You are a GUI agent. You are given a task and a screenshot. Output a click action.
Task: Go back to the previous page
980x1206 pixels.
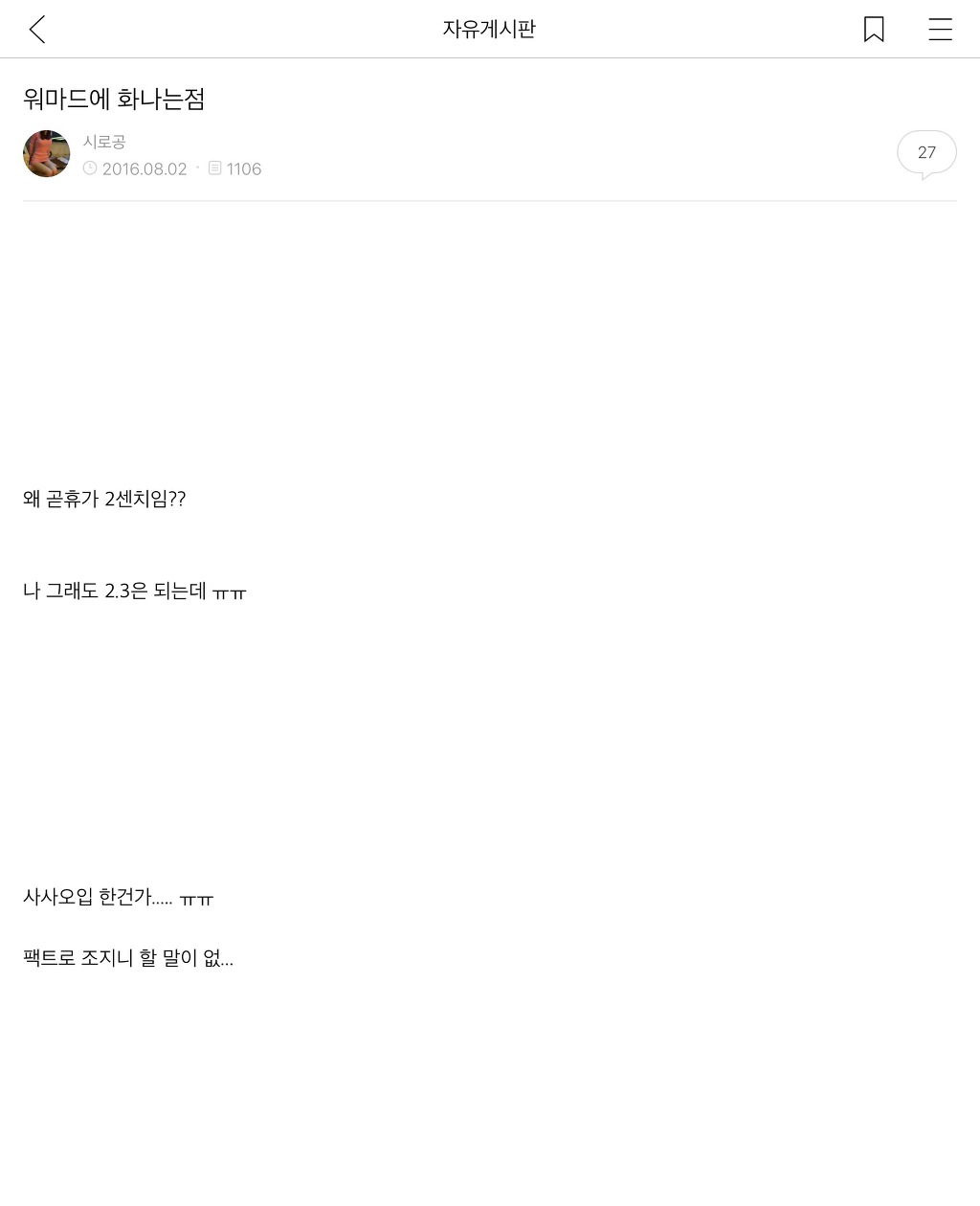coord(37,30)
